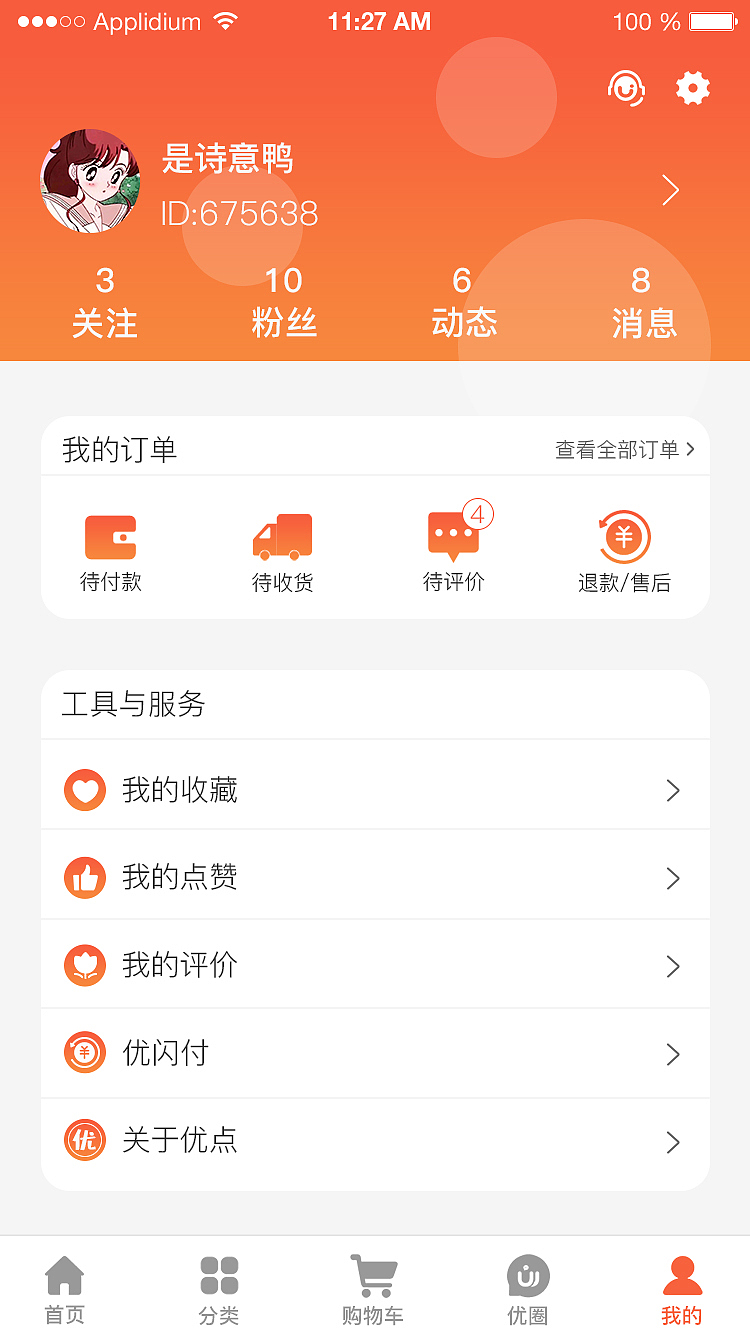Screen dimensions: 750x1334
Task: Open the settings gear icon
Action: pyautogui.click(x=694, y=88)
